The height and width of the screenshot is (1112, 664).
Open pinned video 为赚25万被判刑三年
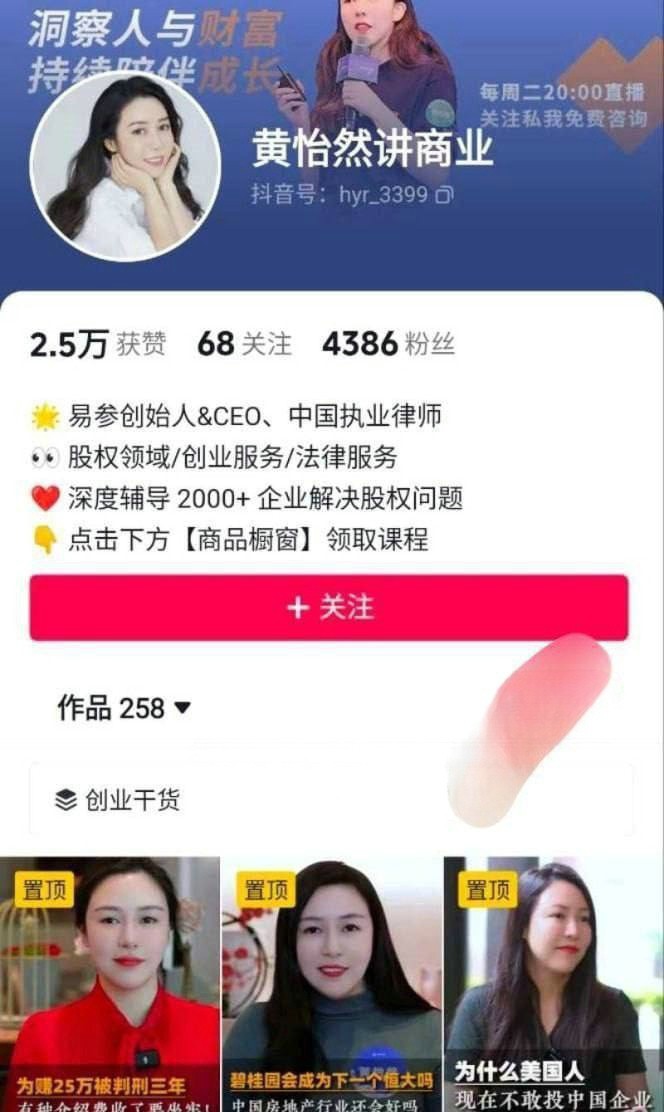110,985
